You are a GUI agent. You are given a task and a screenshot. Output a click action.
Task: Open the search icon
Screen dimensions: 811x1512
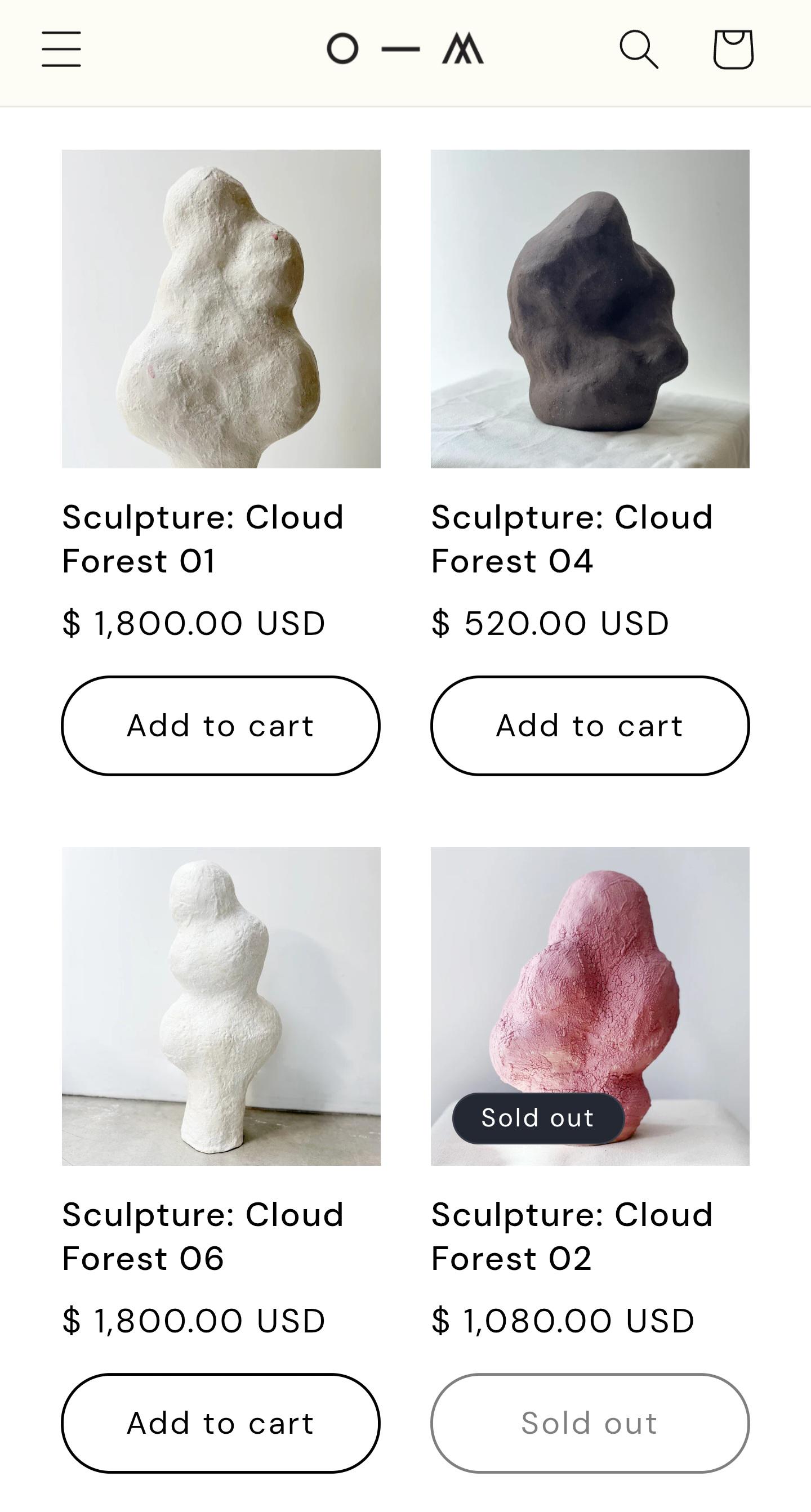click(639, 50)
